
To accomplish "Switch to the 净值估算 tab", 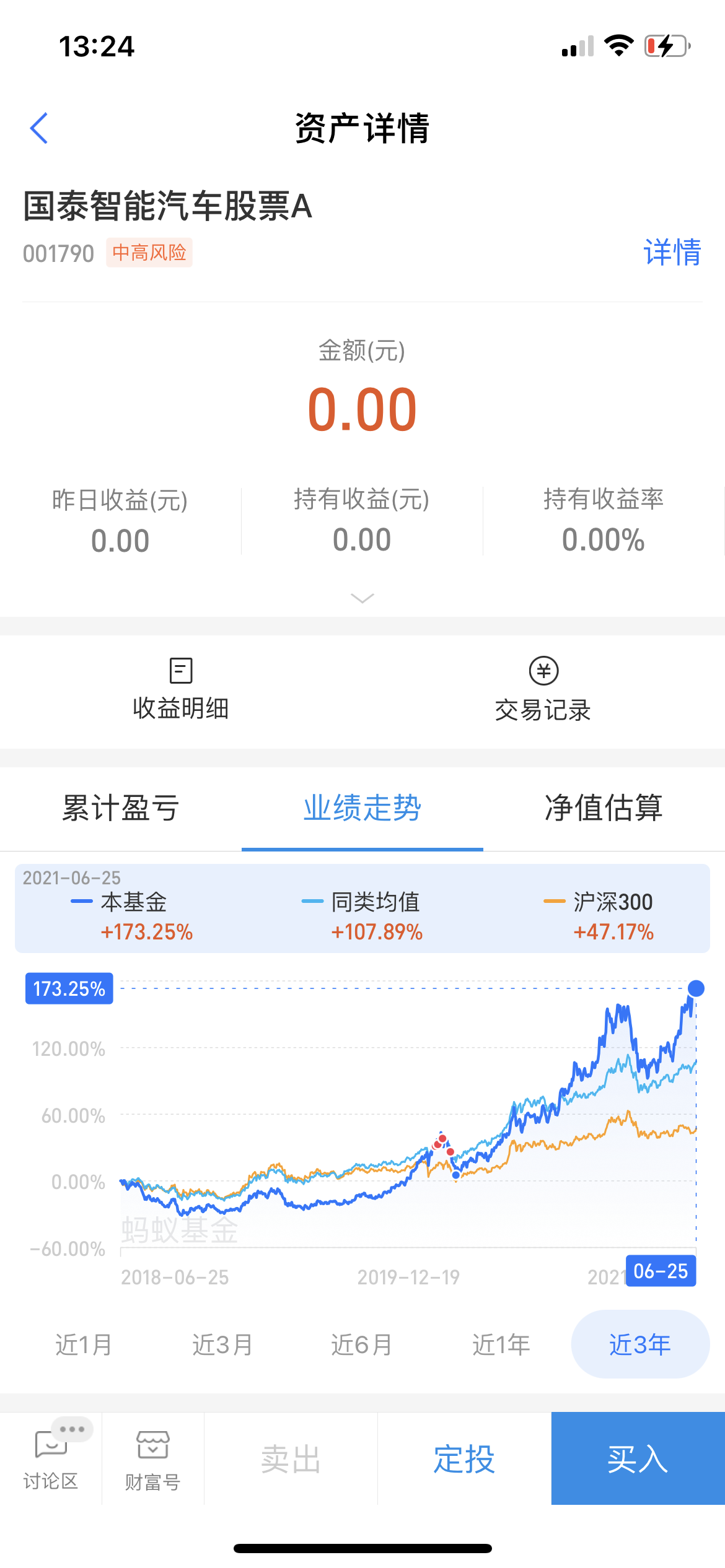I will [x=604, y=808].
